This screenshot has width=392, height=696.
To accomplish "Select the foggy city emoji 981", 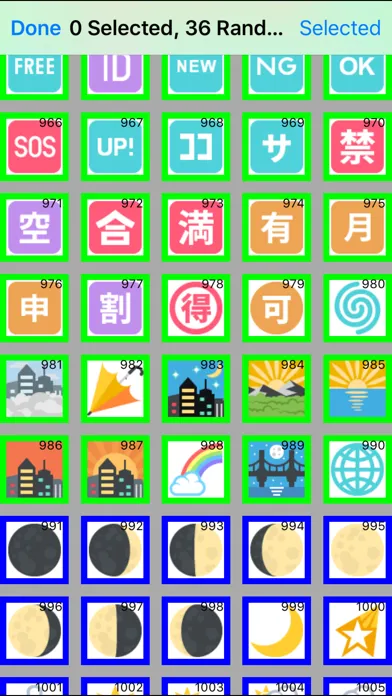I will 35,389.
